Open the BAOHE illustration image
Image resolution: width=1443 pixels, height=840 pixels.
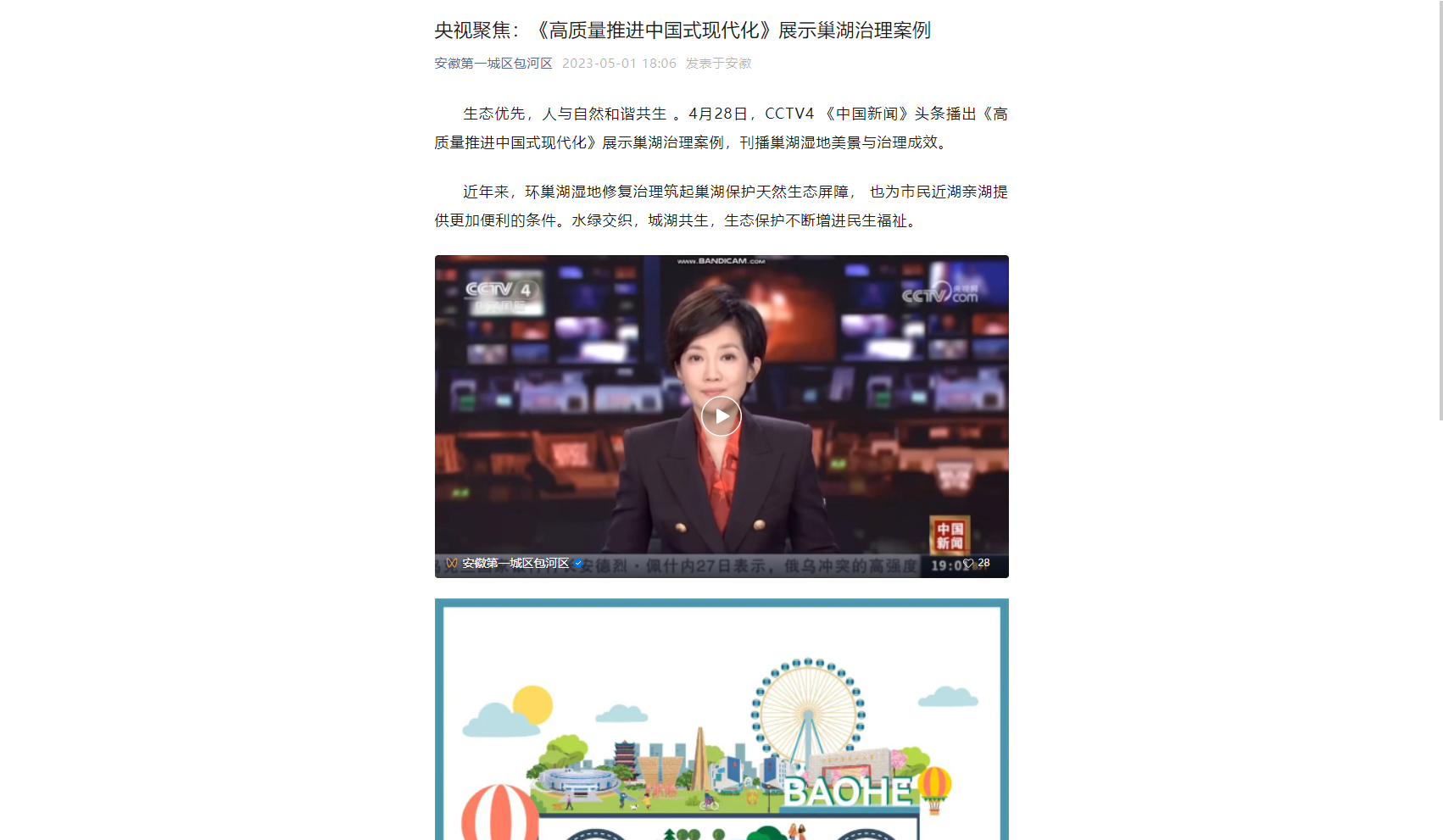(x=721, y=720)
